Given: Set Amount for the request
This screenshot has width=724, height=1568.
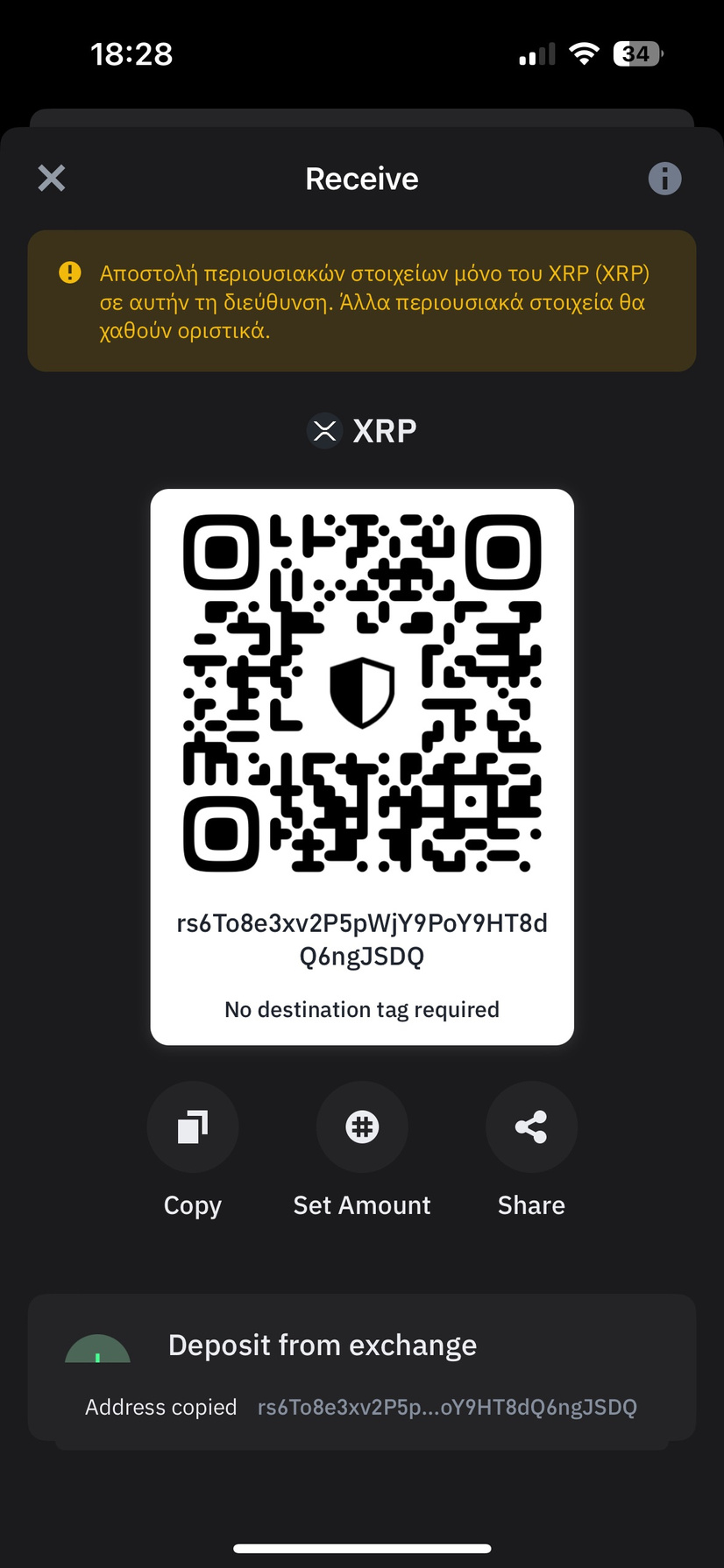Looking at the screenshot, I should (x=362, y=1127).
